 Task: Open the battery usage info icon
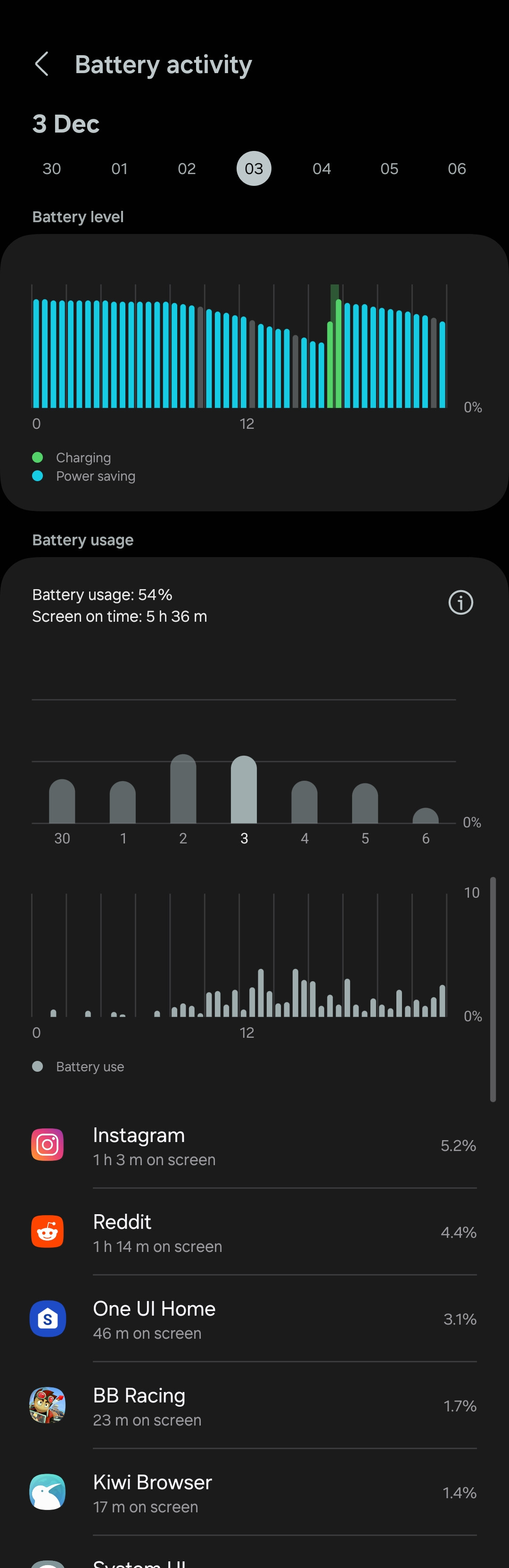click(460, 602)
